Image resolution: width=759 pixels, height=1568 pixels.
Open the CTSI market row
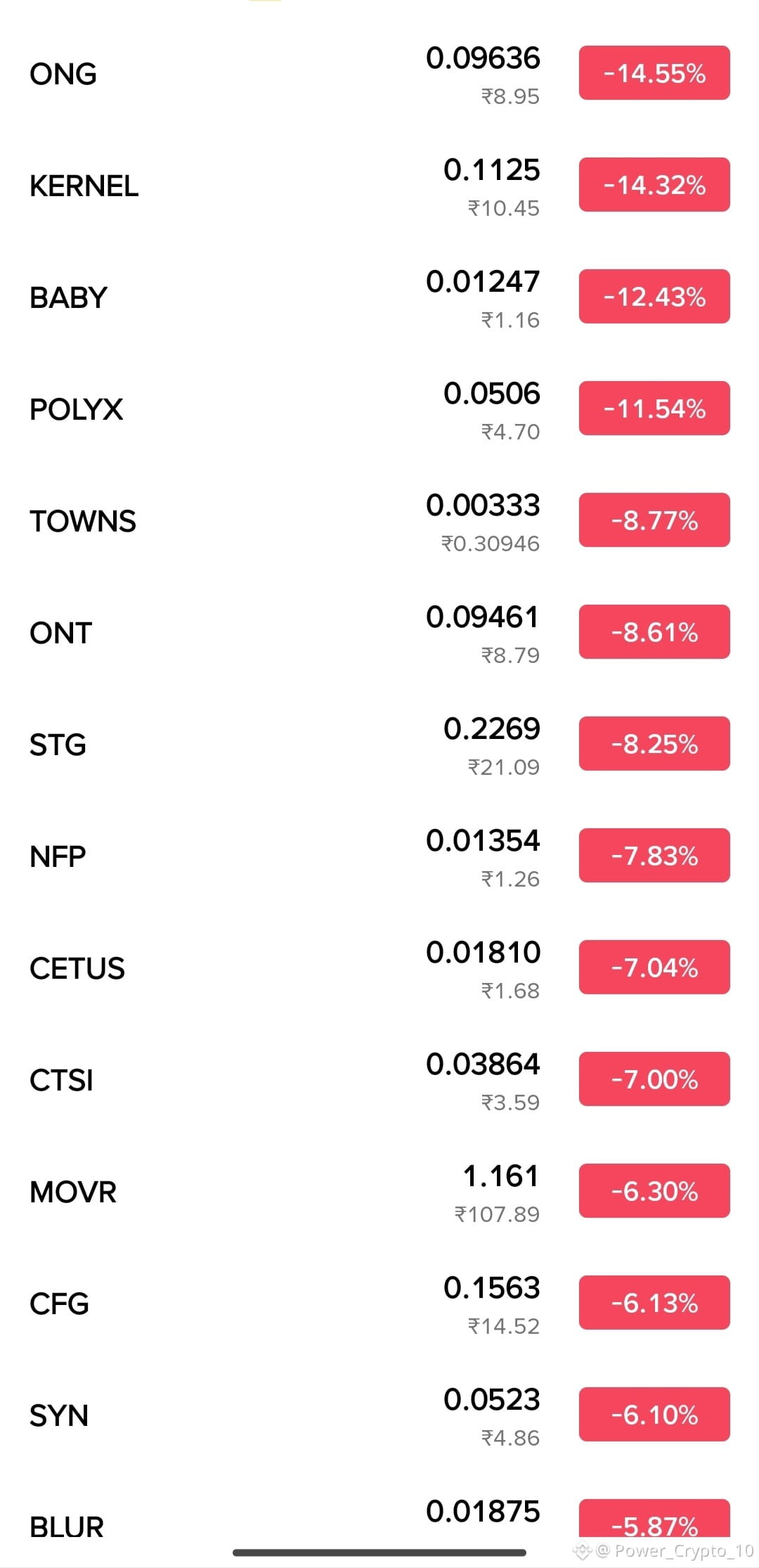click(x=379, y=1079)
